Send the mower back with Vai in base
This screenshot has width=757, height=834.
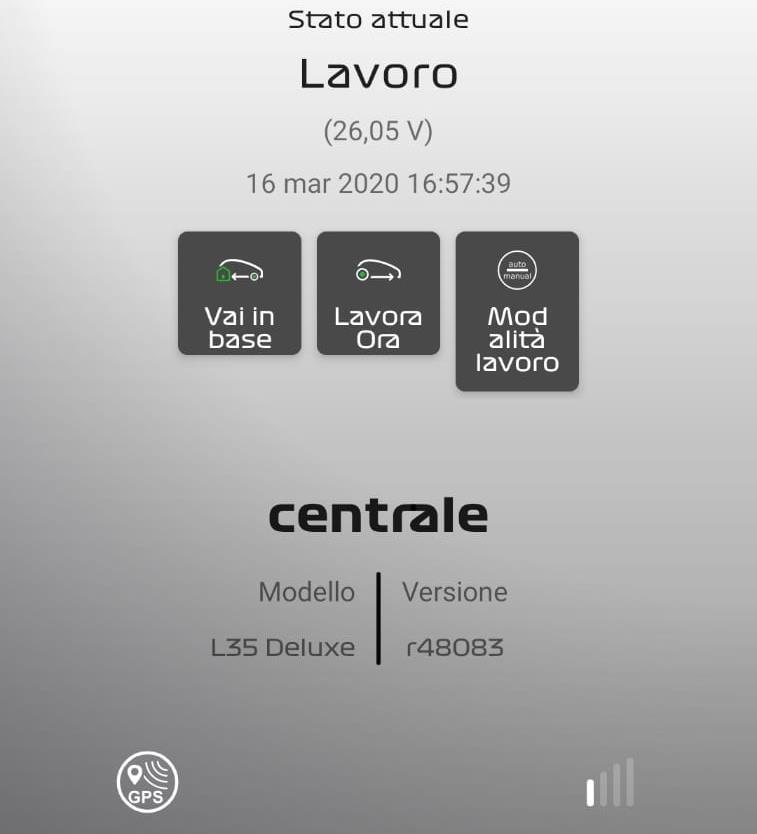pyautogui.click(x=239, y=293)
